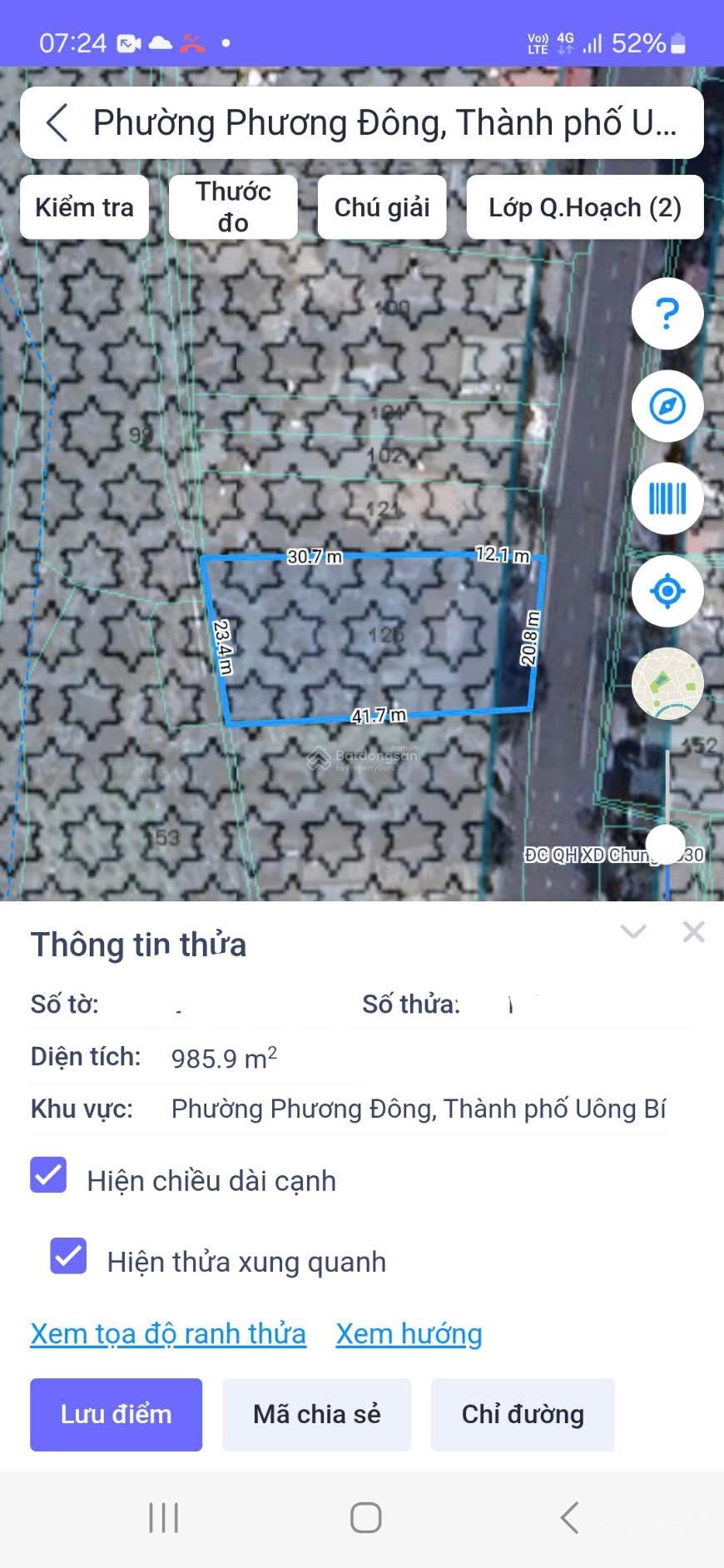Open Lớp Q.Hoạch (2) layers
Screen dimensions: 724x1568
pyautogui.click(x=584, y=207)
